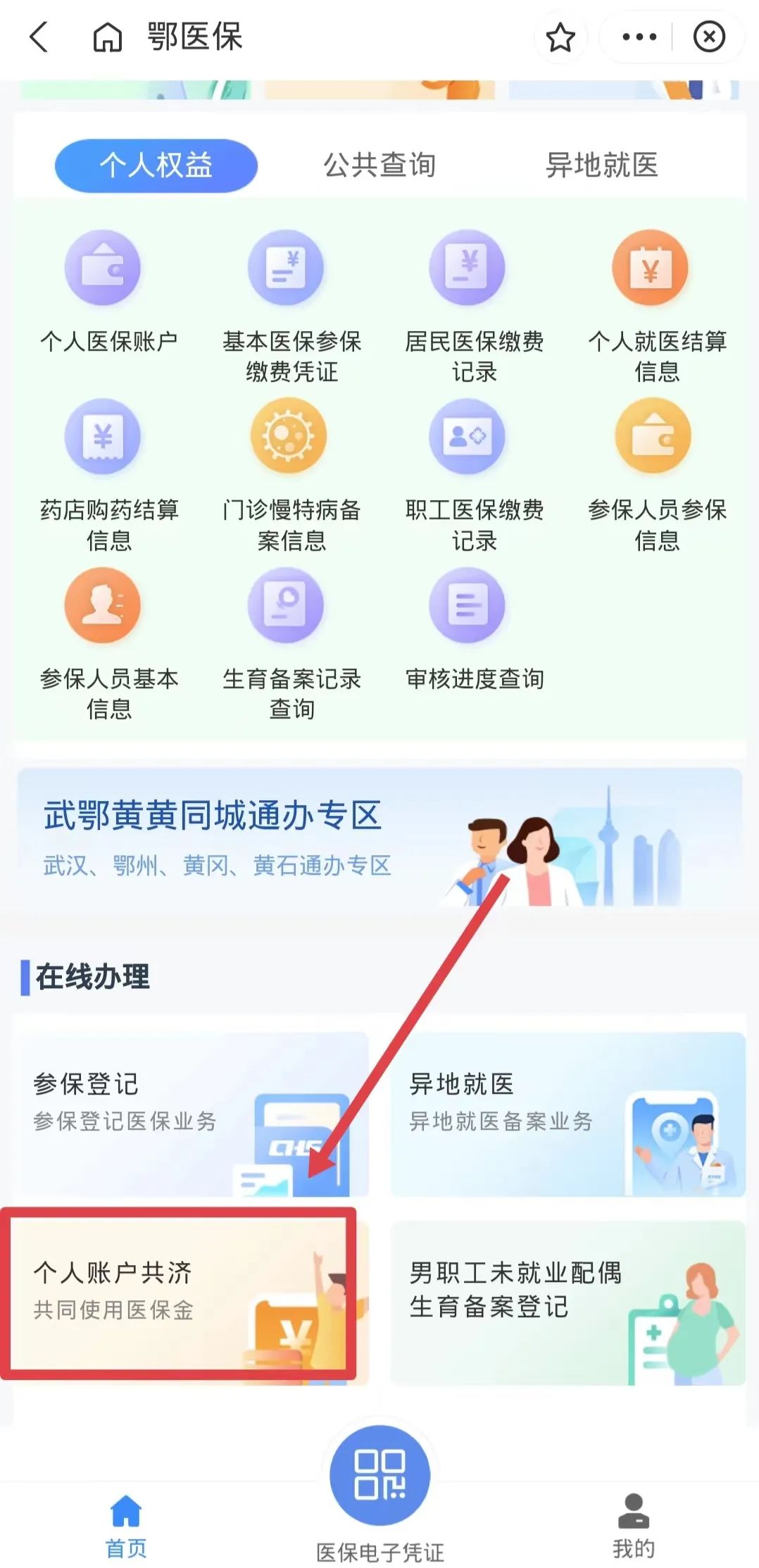The image size is (759, 1568).
Task: Select the 个人账户共济 card
Action: click(x=180, y=1292)
